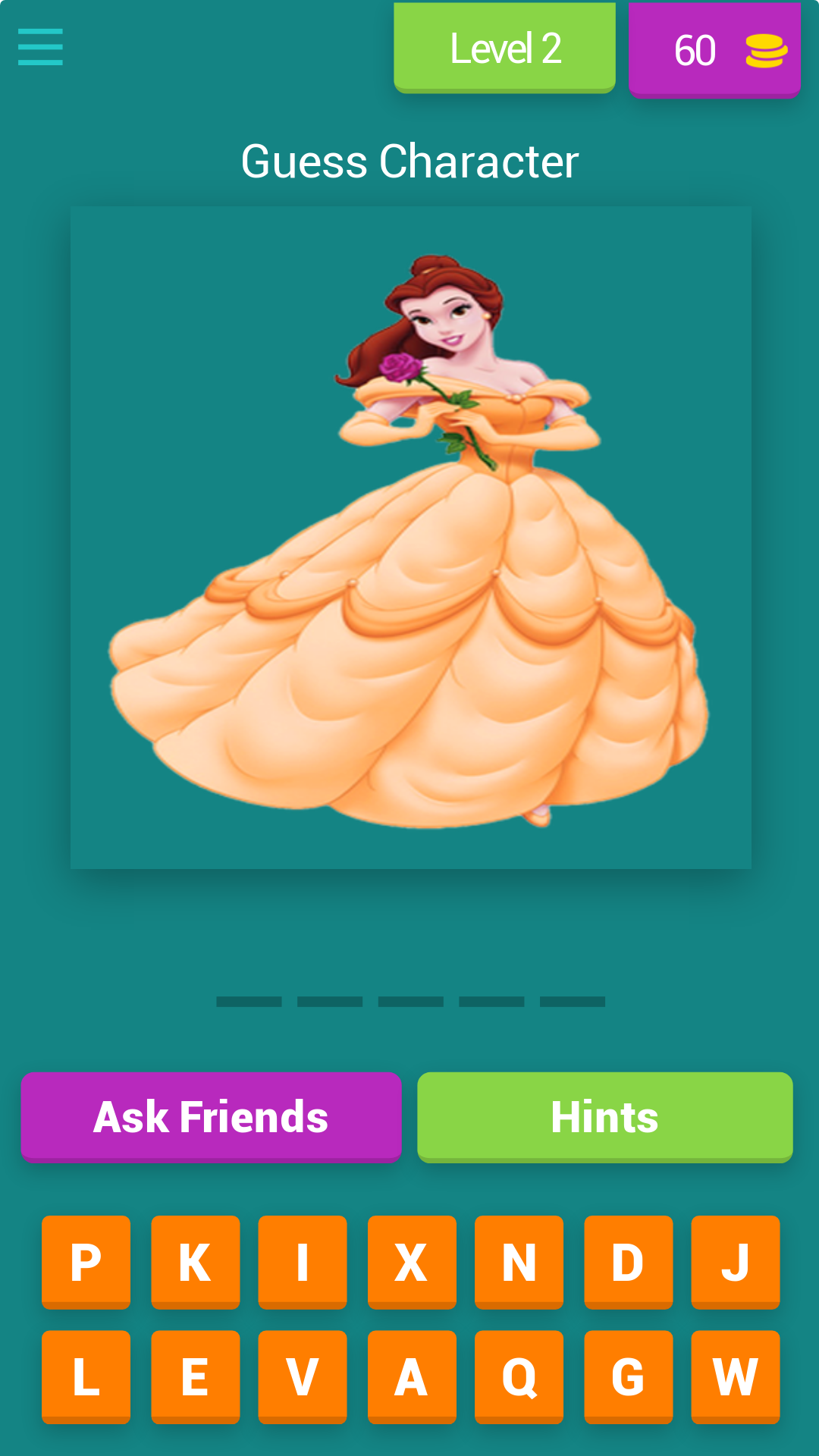Open the hamburger navigation menu
The image size is (819, 1456).
[40, 47]
